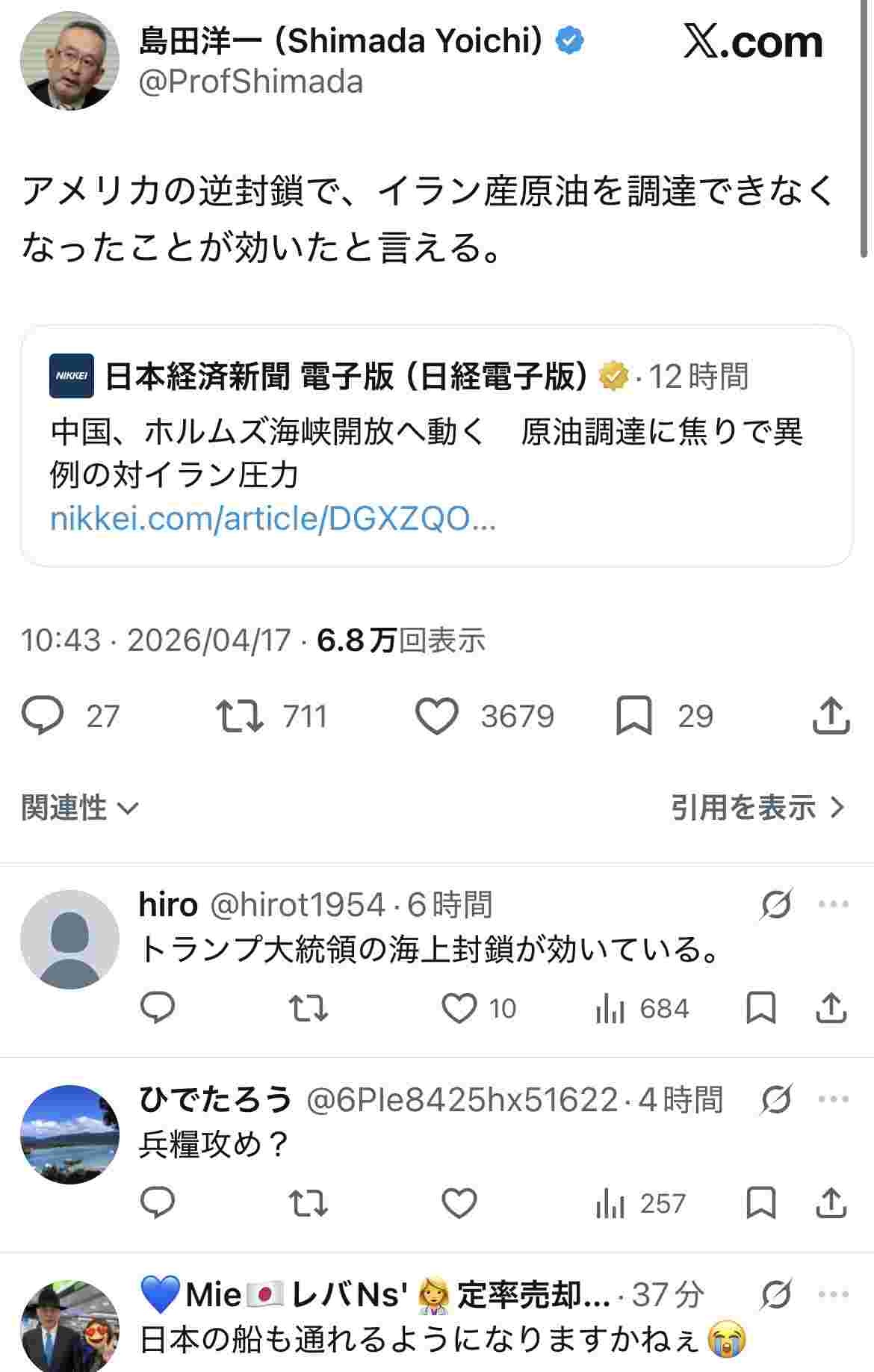The image size is (874, 1372).
Task: Like Shimada Yoichi's post
Action: pyautogui.click(x=436, y=715)
